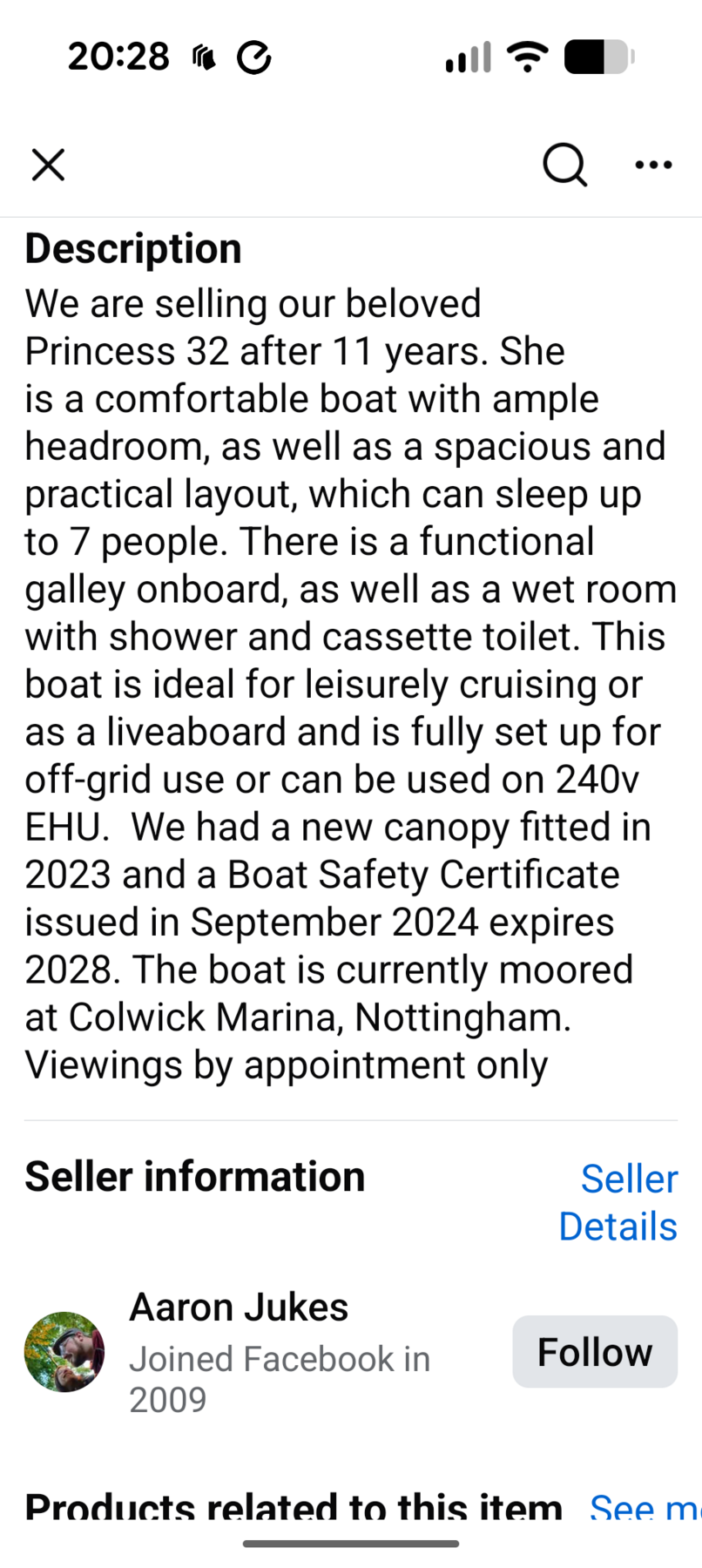Tap the battery indicator

[598, 56]
